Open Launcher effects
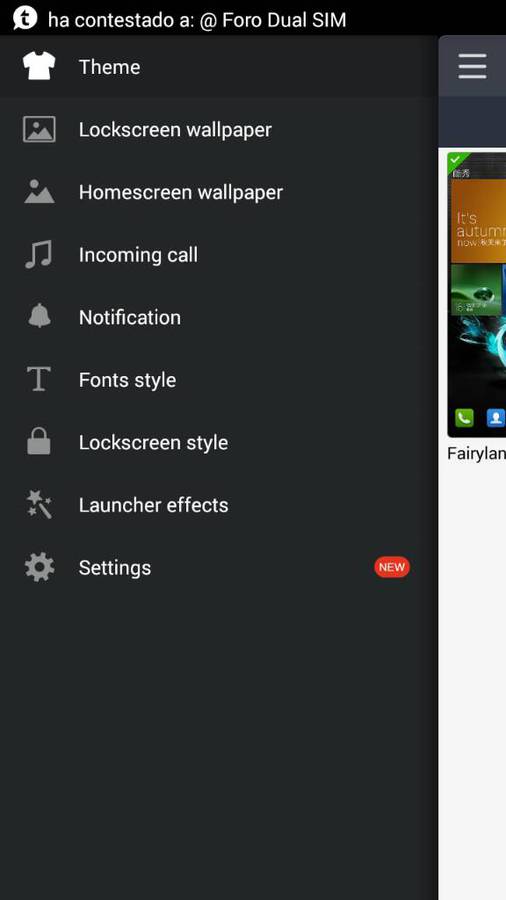506x900 pixels. point(219,505)
